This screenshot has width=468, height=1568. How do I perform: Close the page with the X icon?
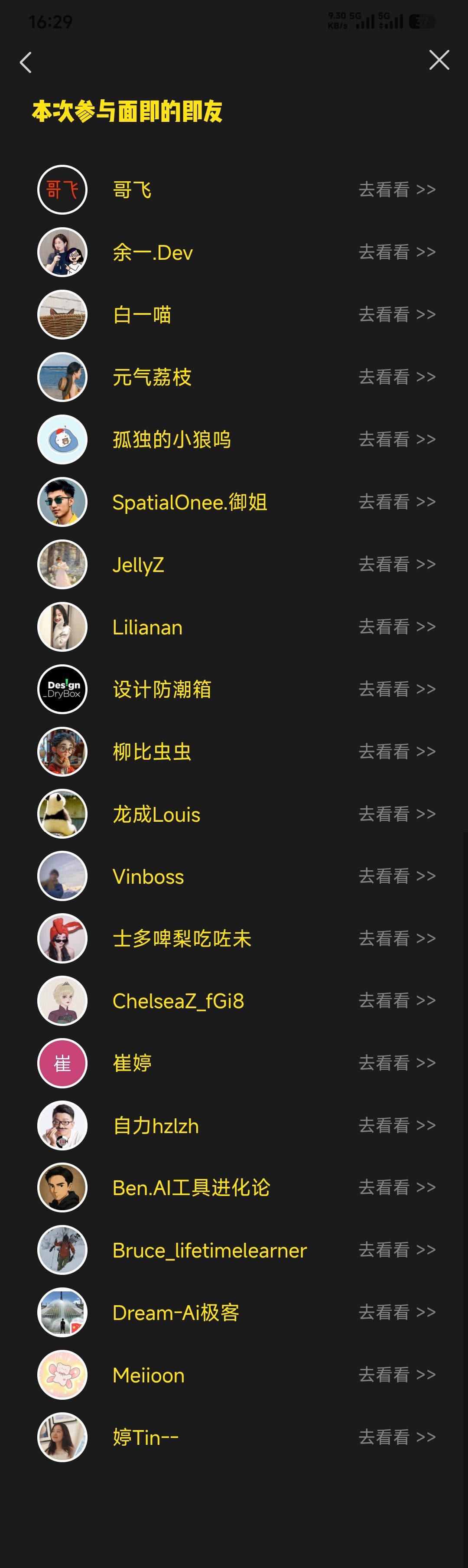(439, 60)
